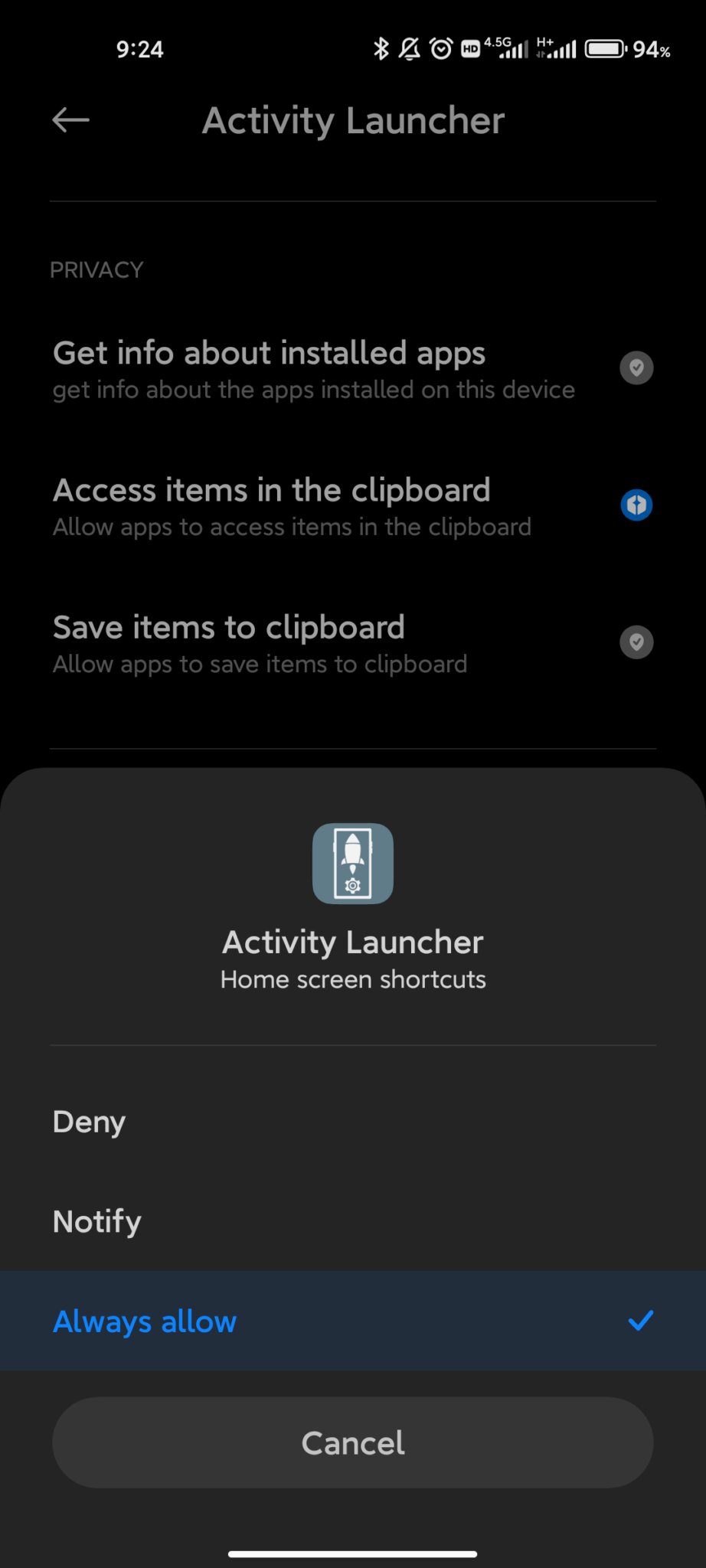Tap the back arrow to exit Activity Launcher settings
Viewport: 706px width, 1568px height.
70,120
